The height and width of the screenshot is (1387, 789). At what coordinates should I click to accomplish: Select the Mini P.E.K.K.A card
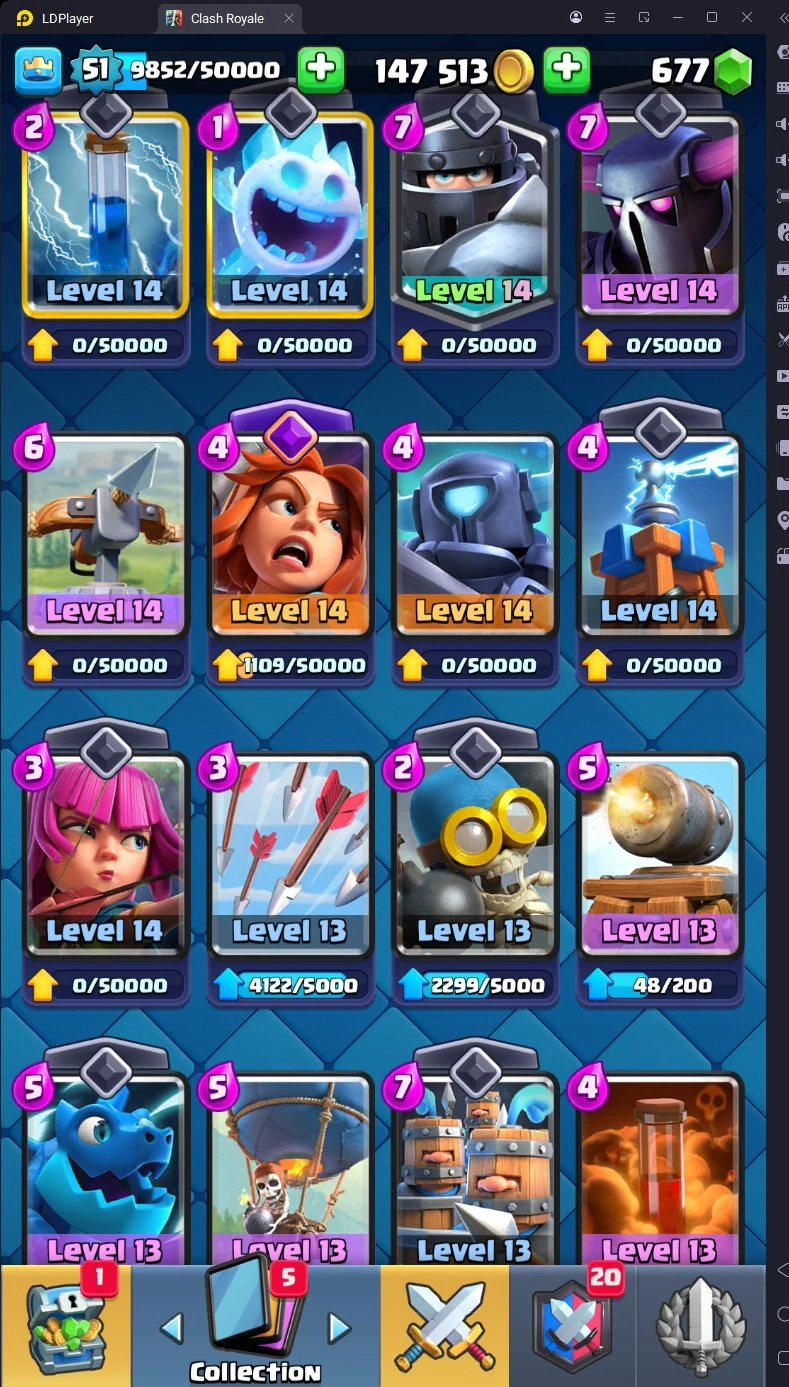(x=475, y=535)
